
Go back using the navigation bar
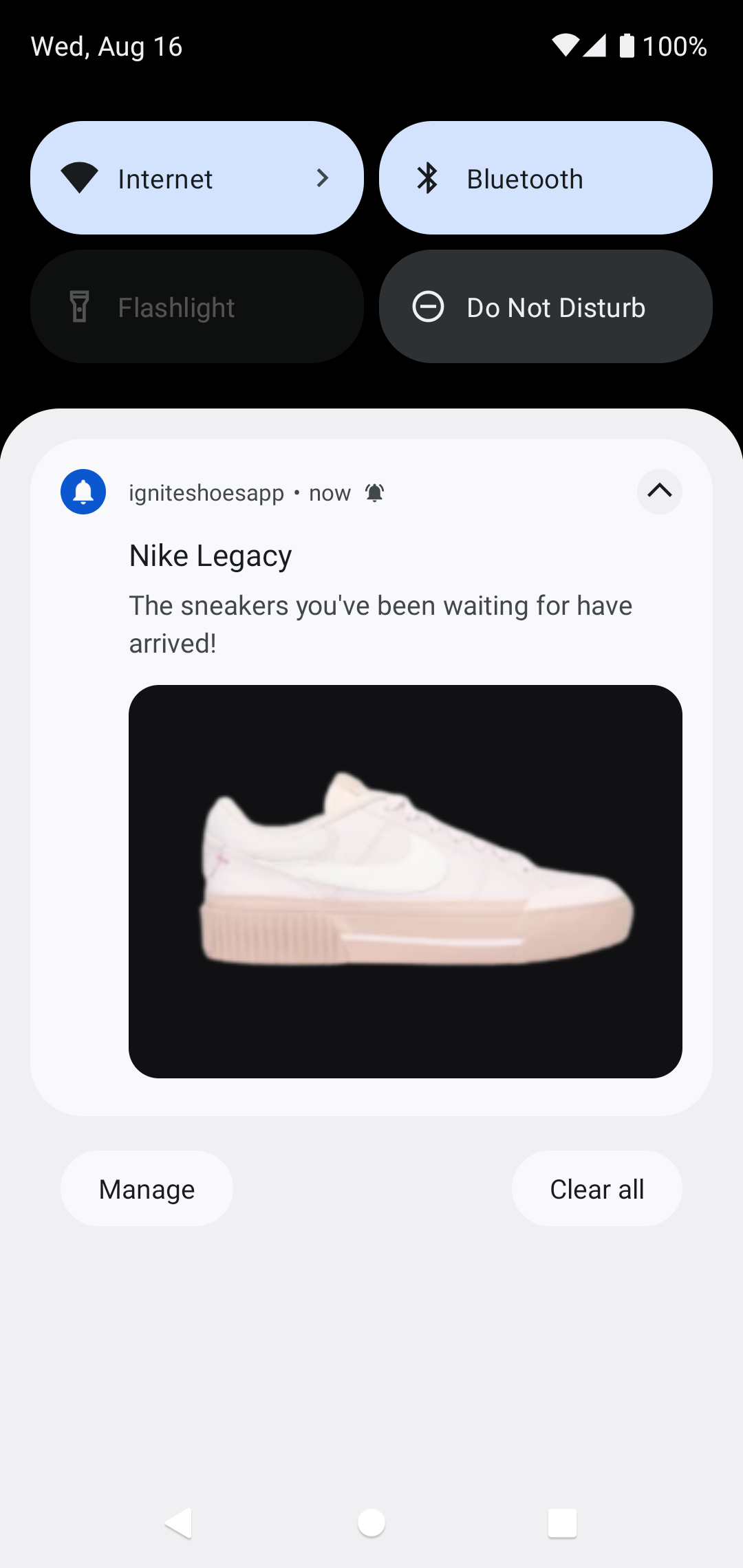(x=179, y=1523)
